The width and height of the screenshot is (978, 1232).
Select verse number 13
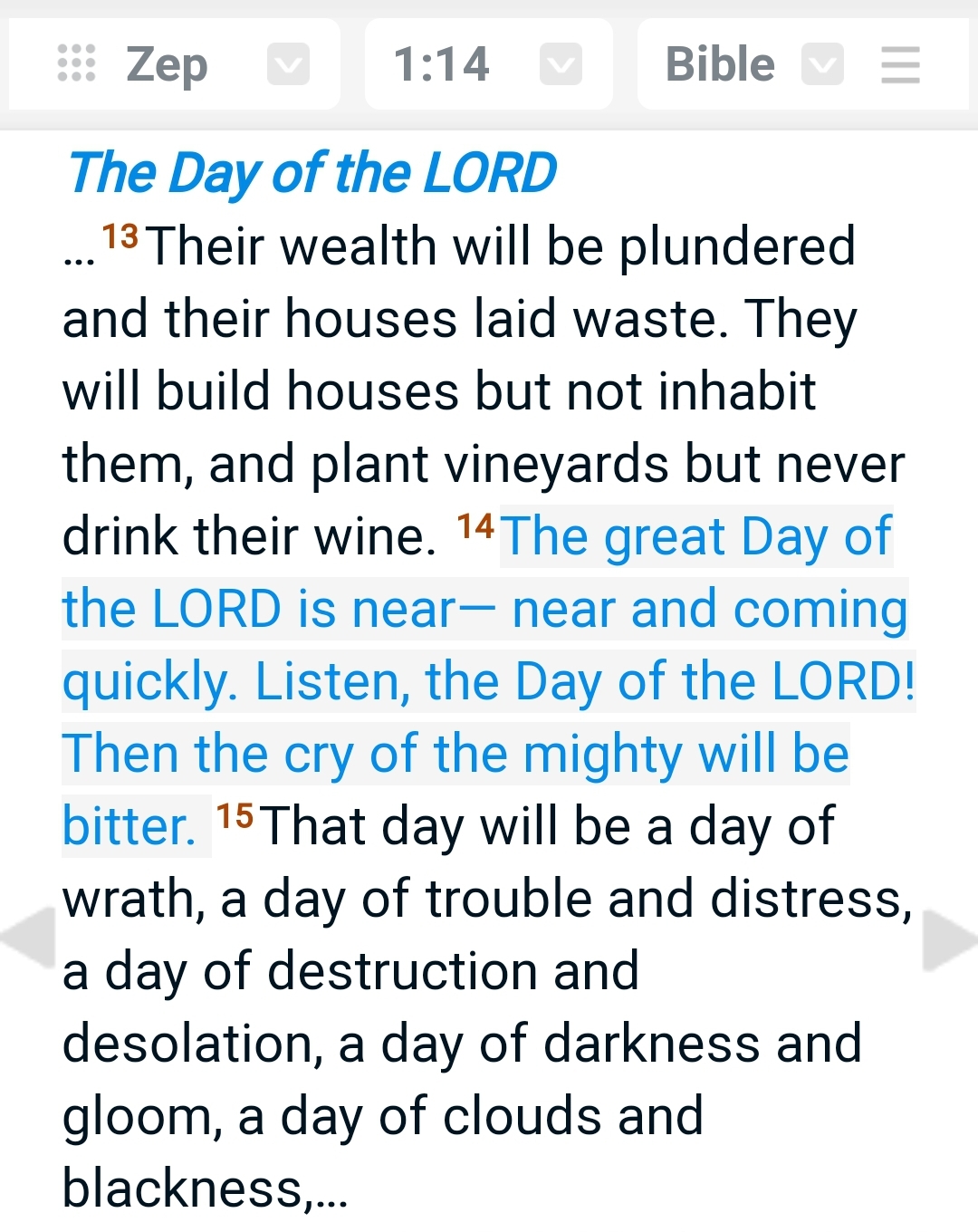click(120, 237)
